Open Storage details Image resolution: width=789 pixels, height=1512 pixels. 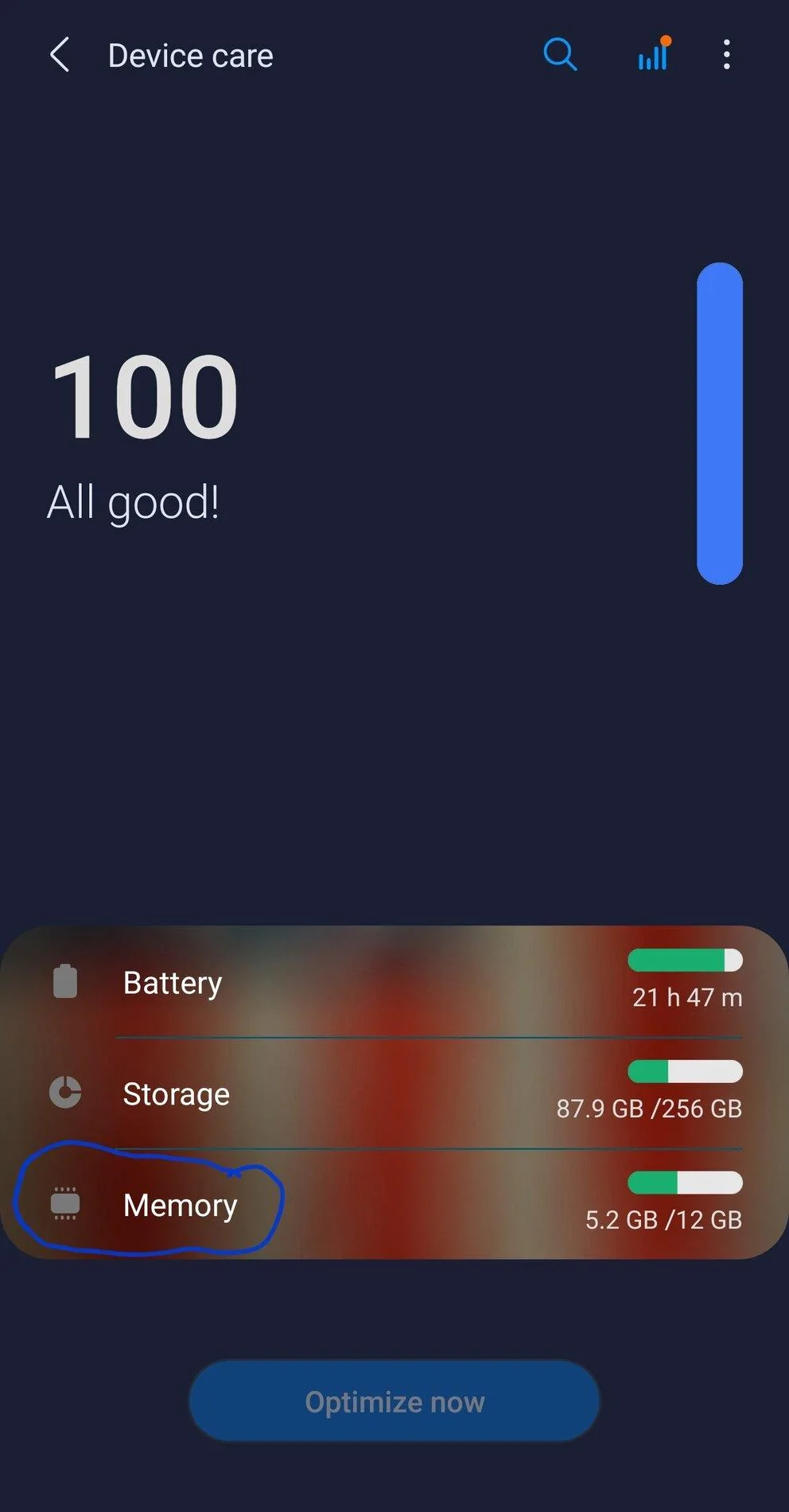(394, 1093)
